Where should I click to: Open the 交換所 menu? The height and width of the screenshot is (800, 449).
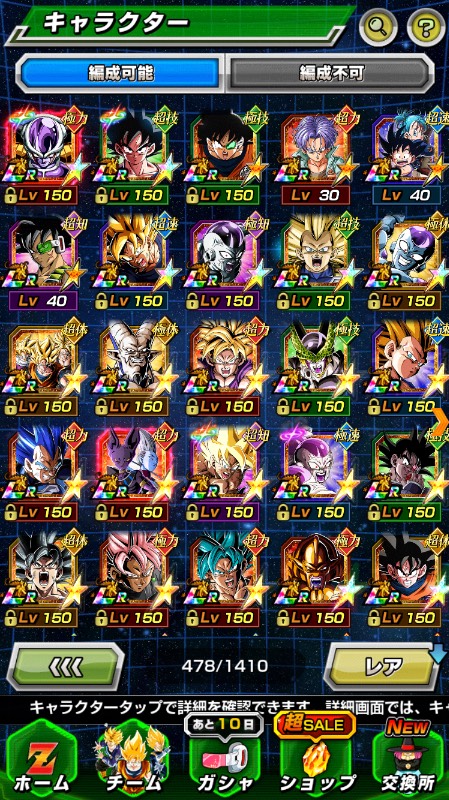[408, 758]
